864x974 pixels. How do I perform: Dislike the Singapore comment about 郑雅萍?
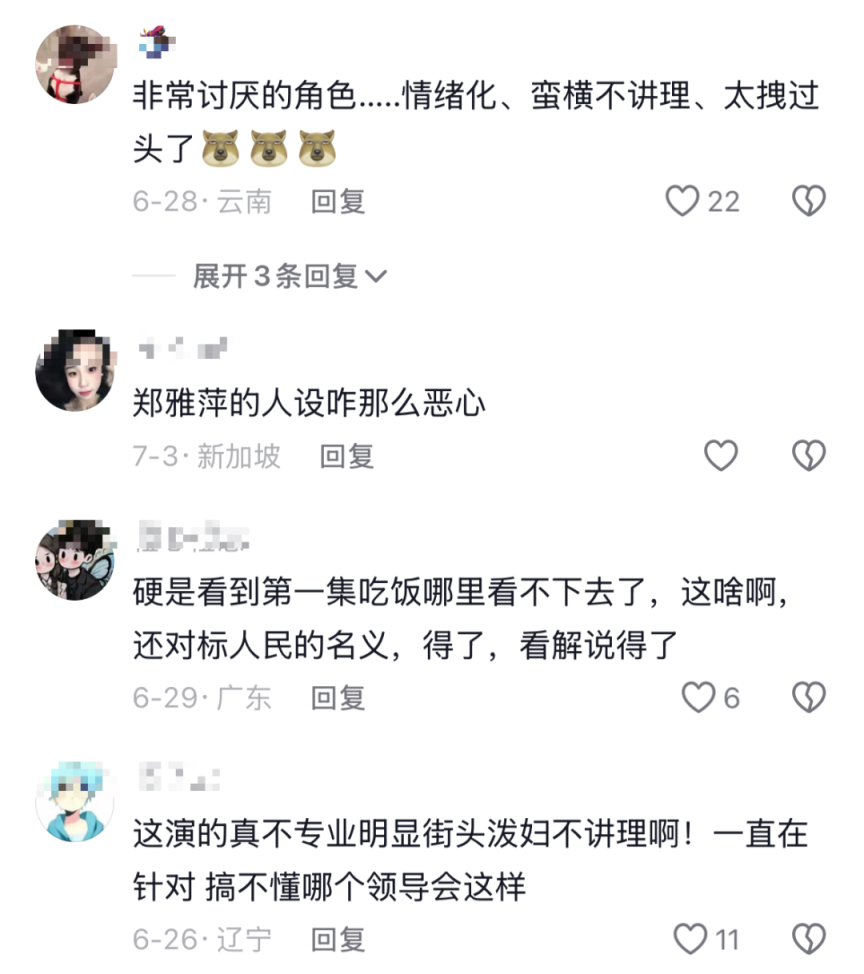(809, 456)
